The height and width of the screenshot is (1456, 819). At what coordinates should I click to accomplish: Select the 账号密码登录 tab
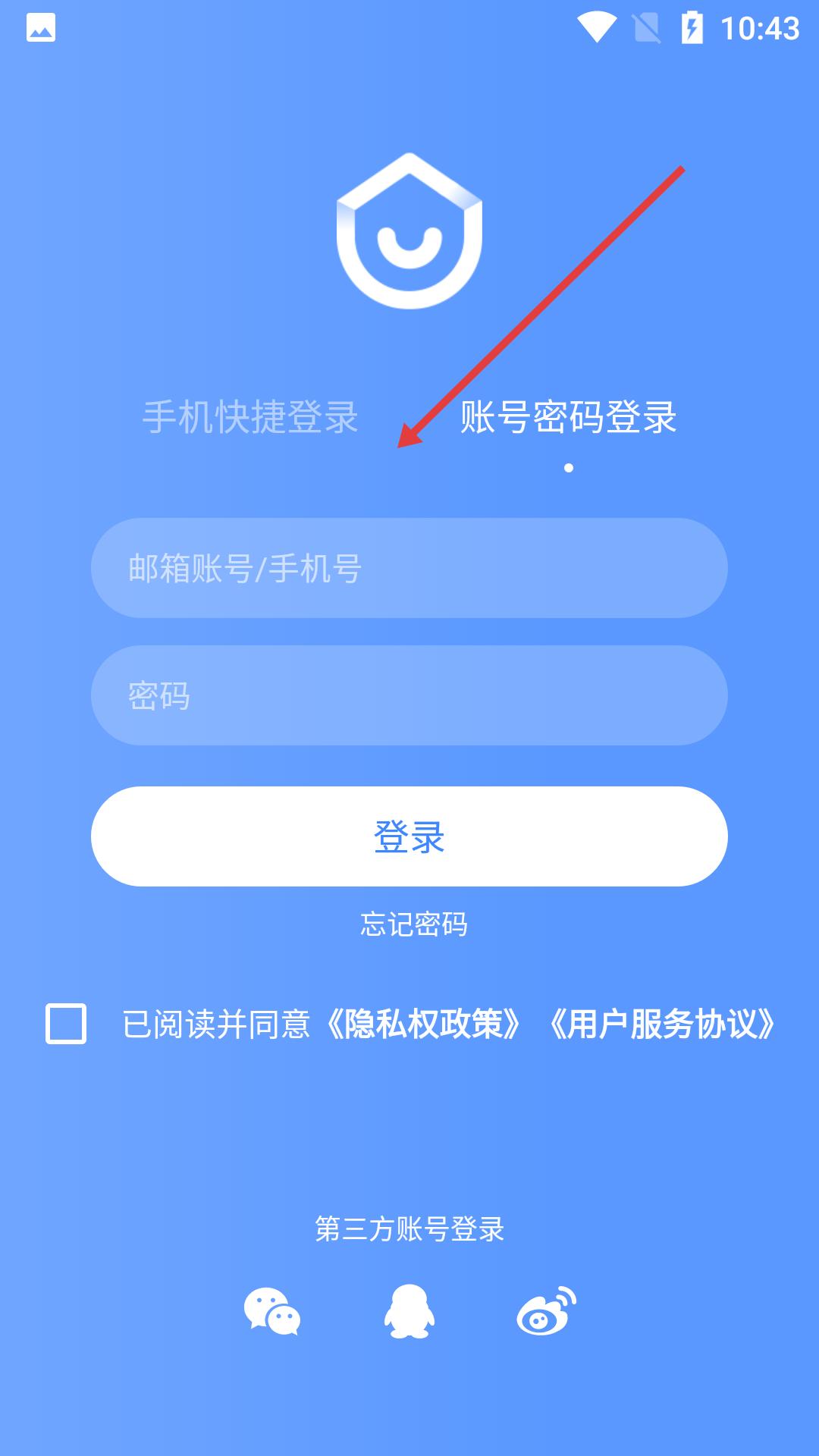(568, 417)
